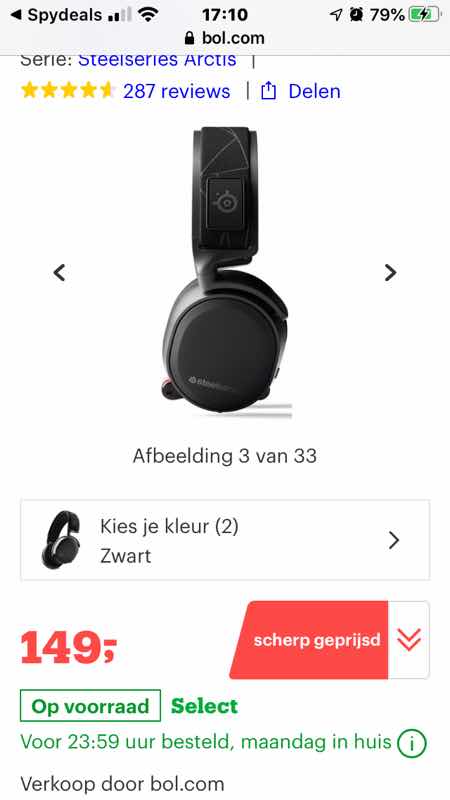The height and width of the screenshot is (800, 450).
Task: Expand the scherp geprijsd price details
Action: pyautogui.click(x=409, y=640)
